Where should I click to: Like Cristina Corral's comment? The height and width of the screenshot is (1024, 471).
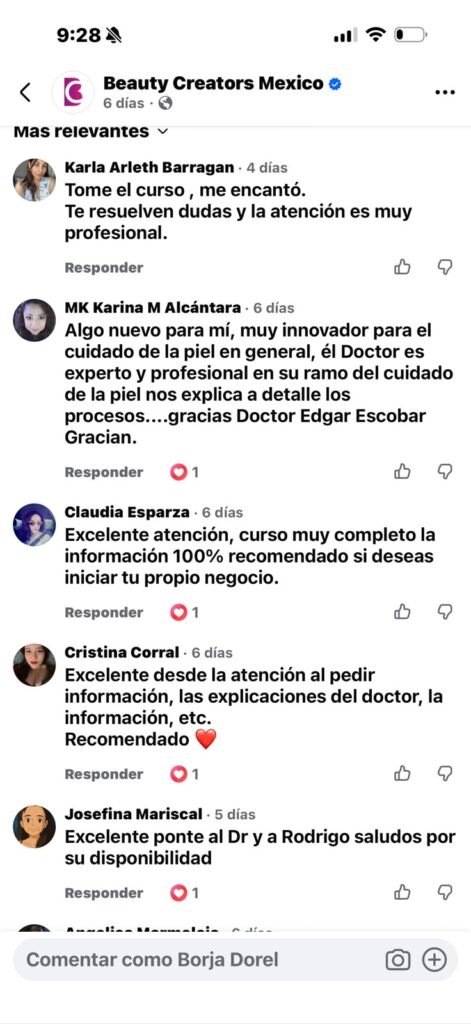coord(402,773)
